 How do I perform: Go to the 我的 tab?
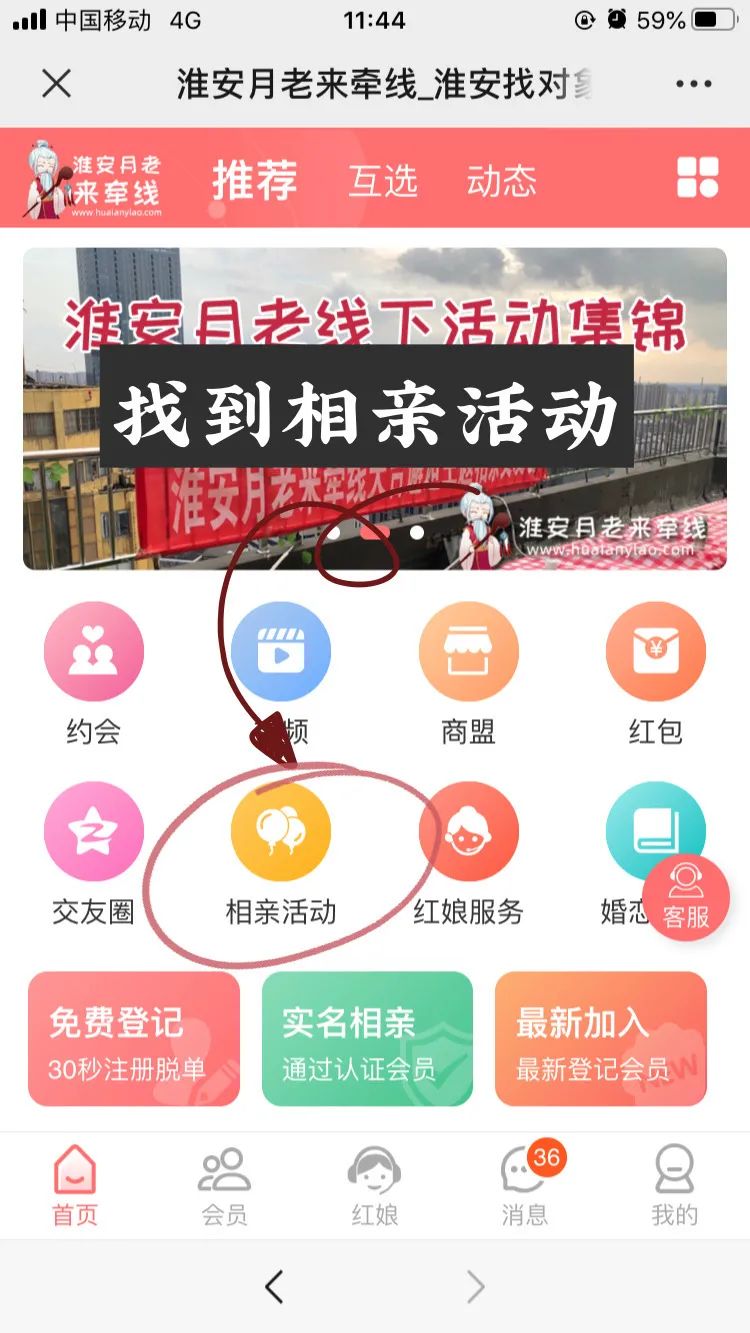point(675,1187)
